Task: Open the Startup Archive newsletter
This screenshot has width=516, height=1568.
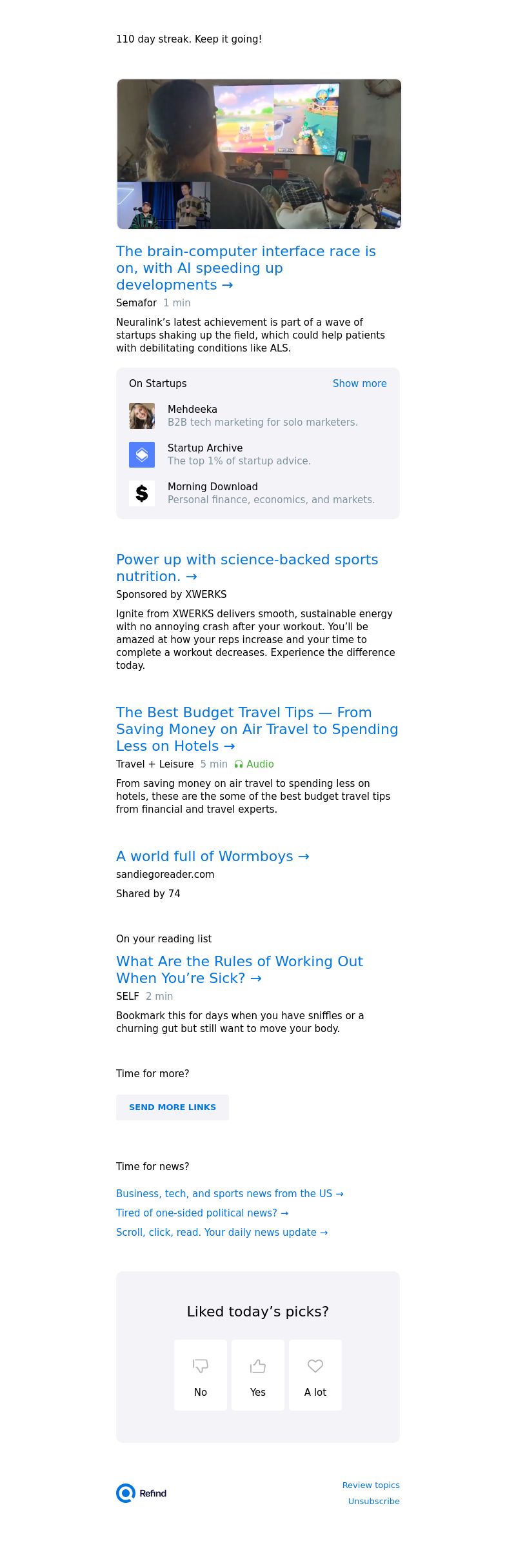Action: click(258, 455)
